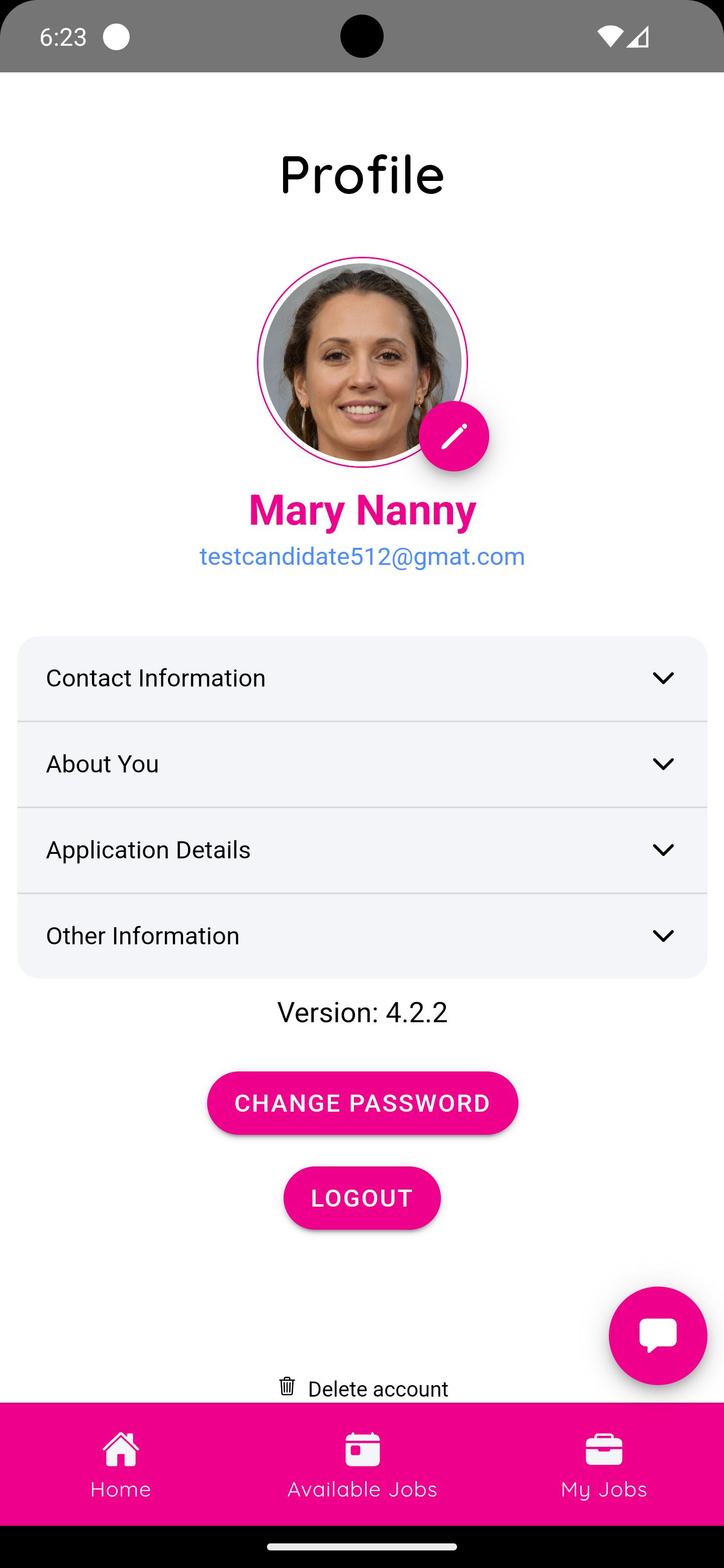Tap the pencil icon to edit profile photo
The height and width of the screenshot is (1568, 724).
tap(454, 436)
